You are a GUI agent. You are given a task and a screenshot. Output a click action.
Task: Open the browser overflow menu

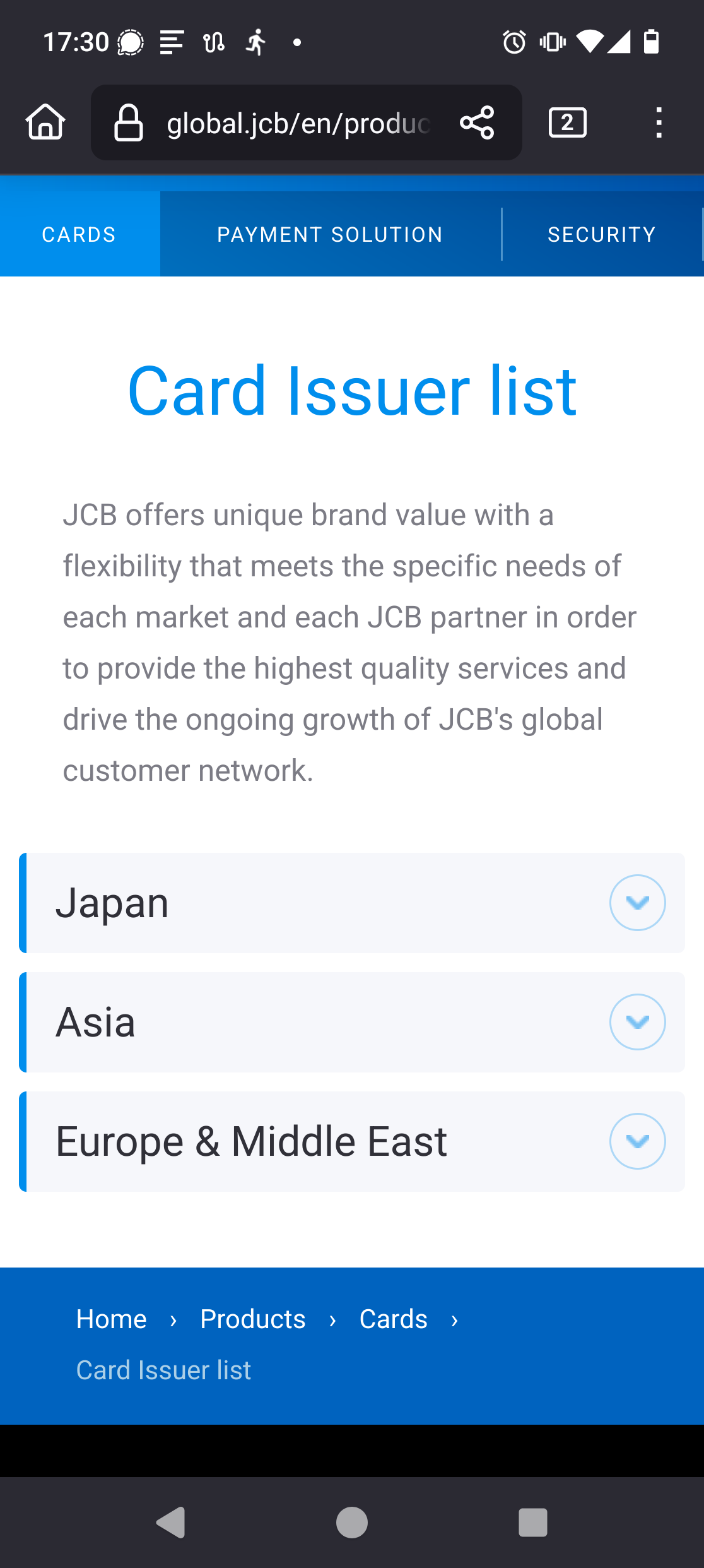pyautogui.click(x=658, y=122)
